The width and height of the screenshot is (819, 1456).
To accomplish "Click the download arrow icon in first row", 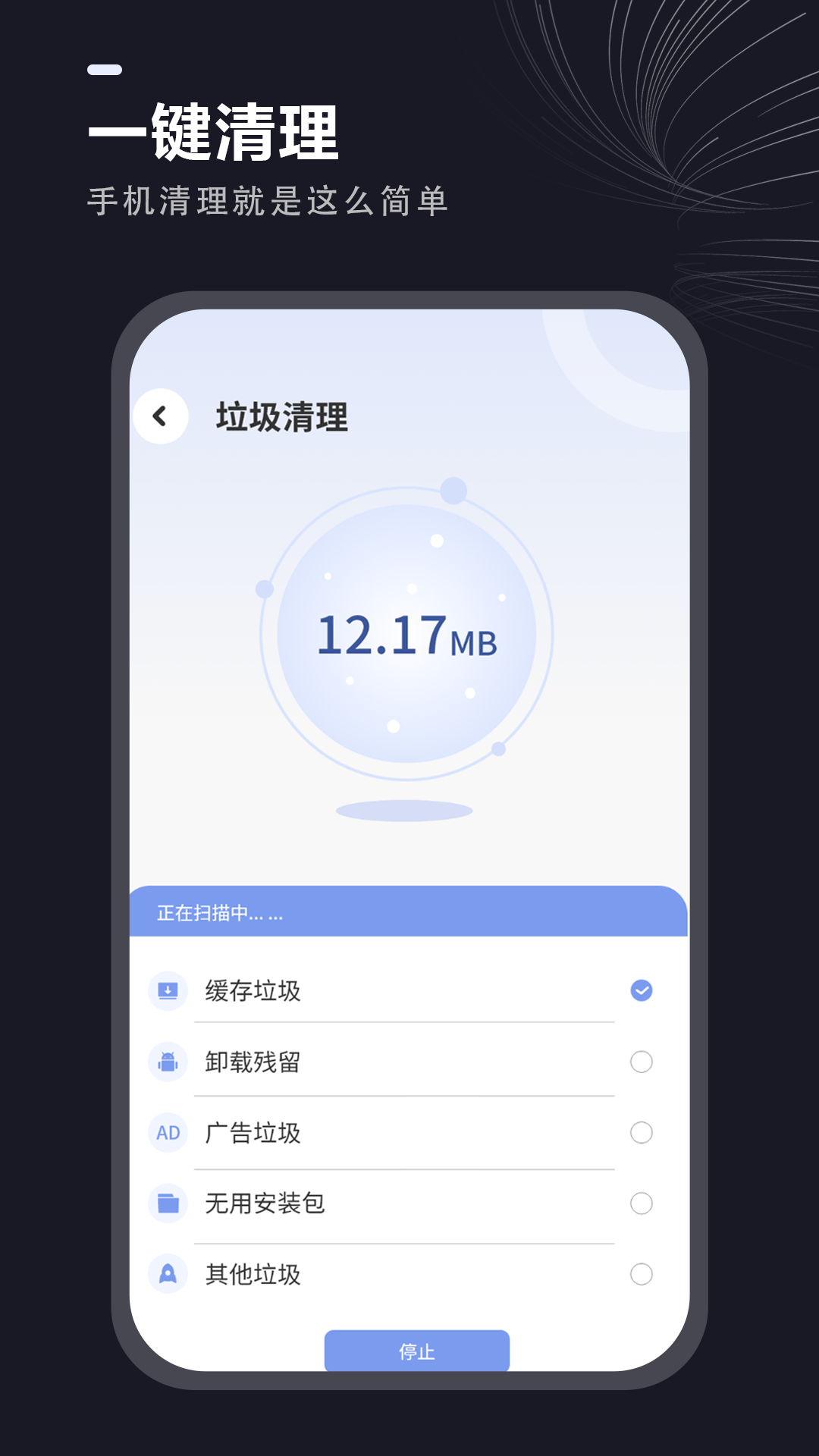I will tap(168, 990).
